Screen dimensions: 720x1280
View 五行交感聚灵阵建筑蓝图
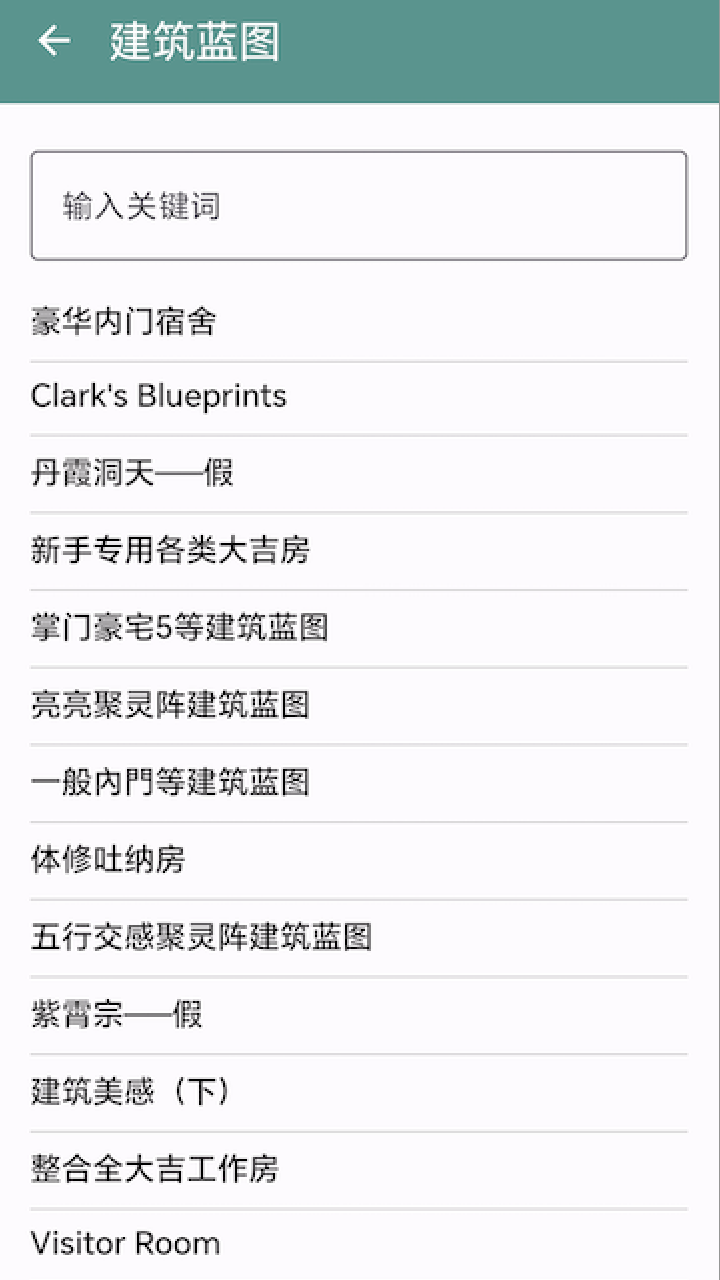[x=201, y=937]
